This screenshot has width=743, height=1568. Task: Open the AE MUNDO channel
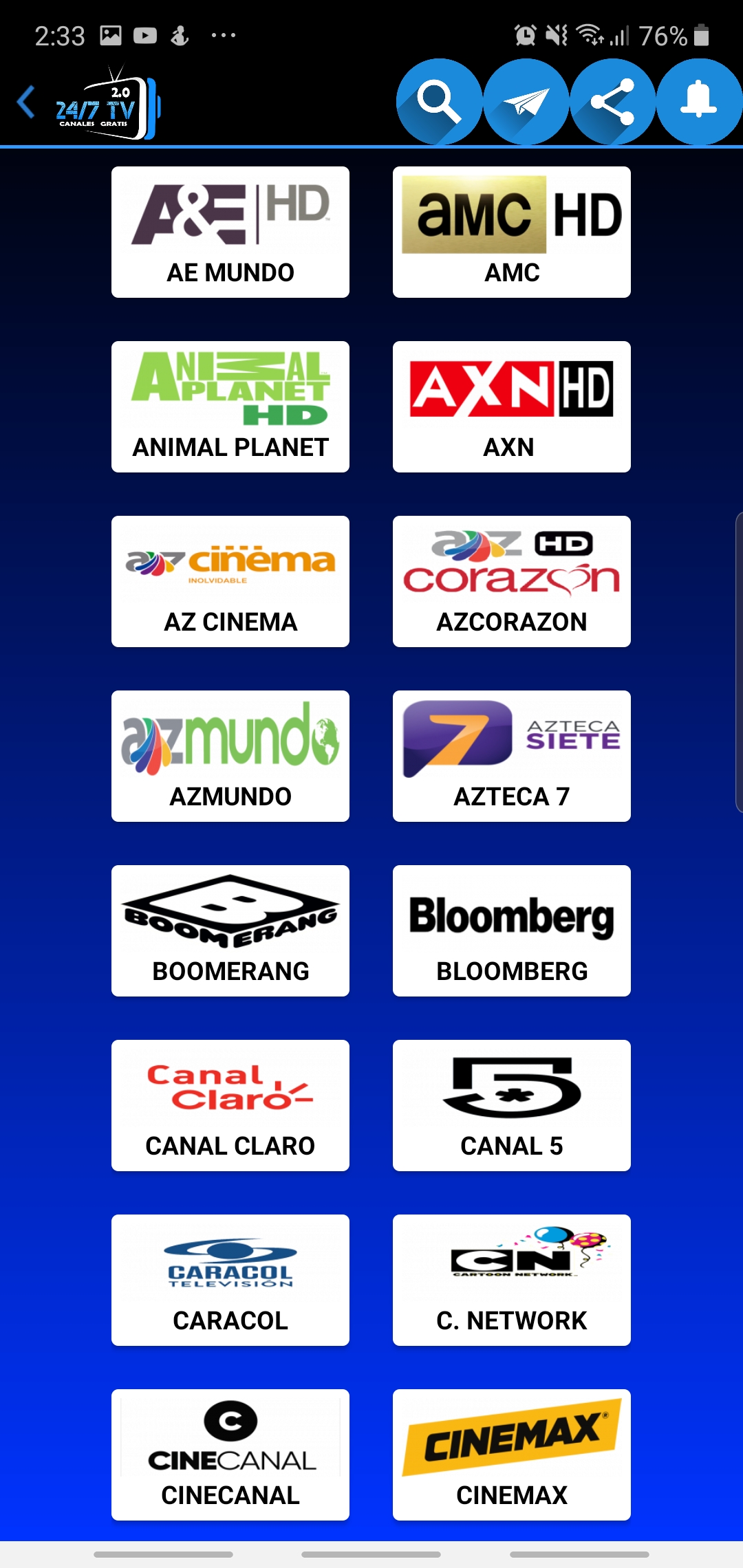coord(230,232)
